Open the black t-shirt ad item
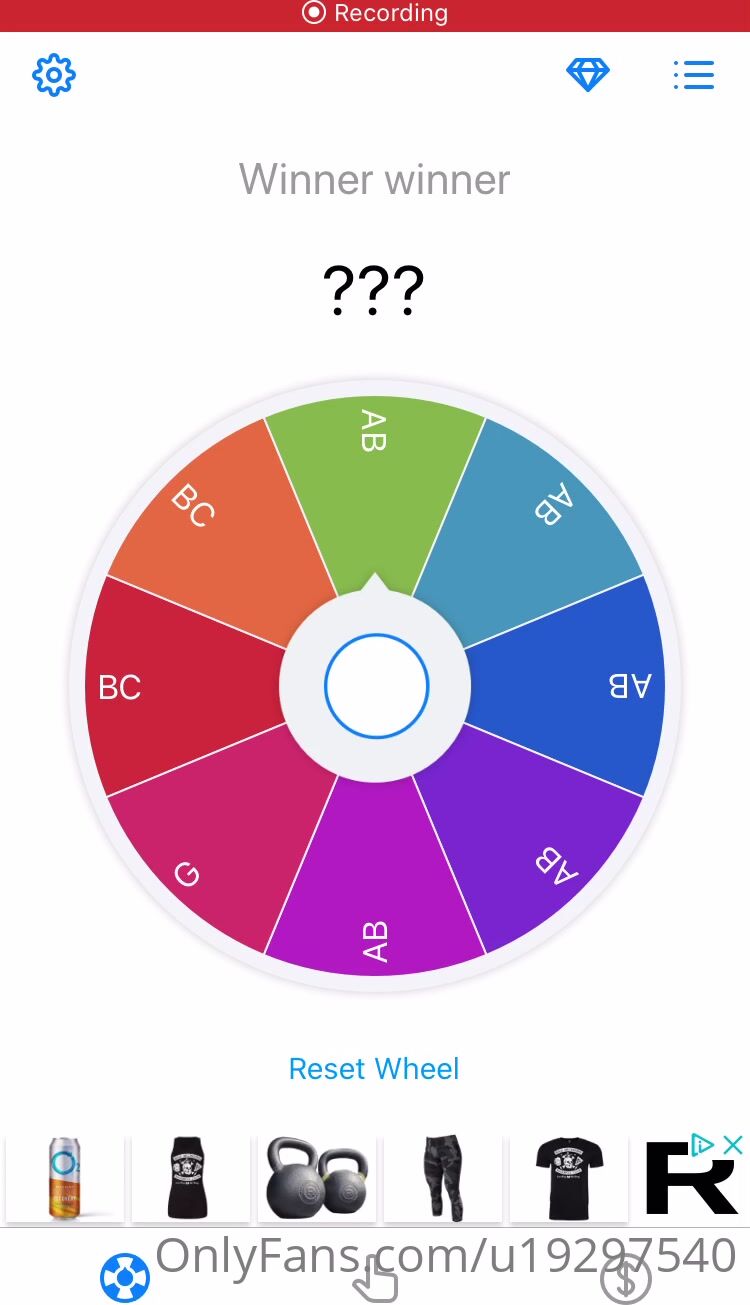 click(x=568, y=1178)
